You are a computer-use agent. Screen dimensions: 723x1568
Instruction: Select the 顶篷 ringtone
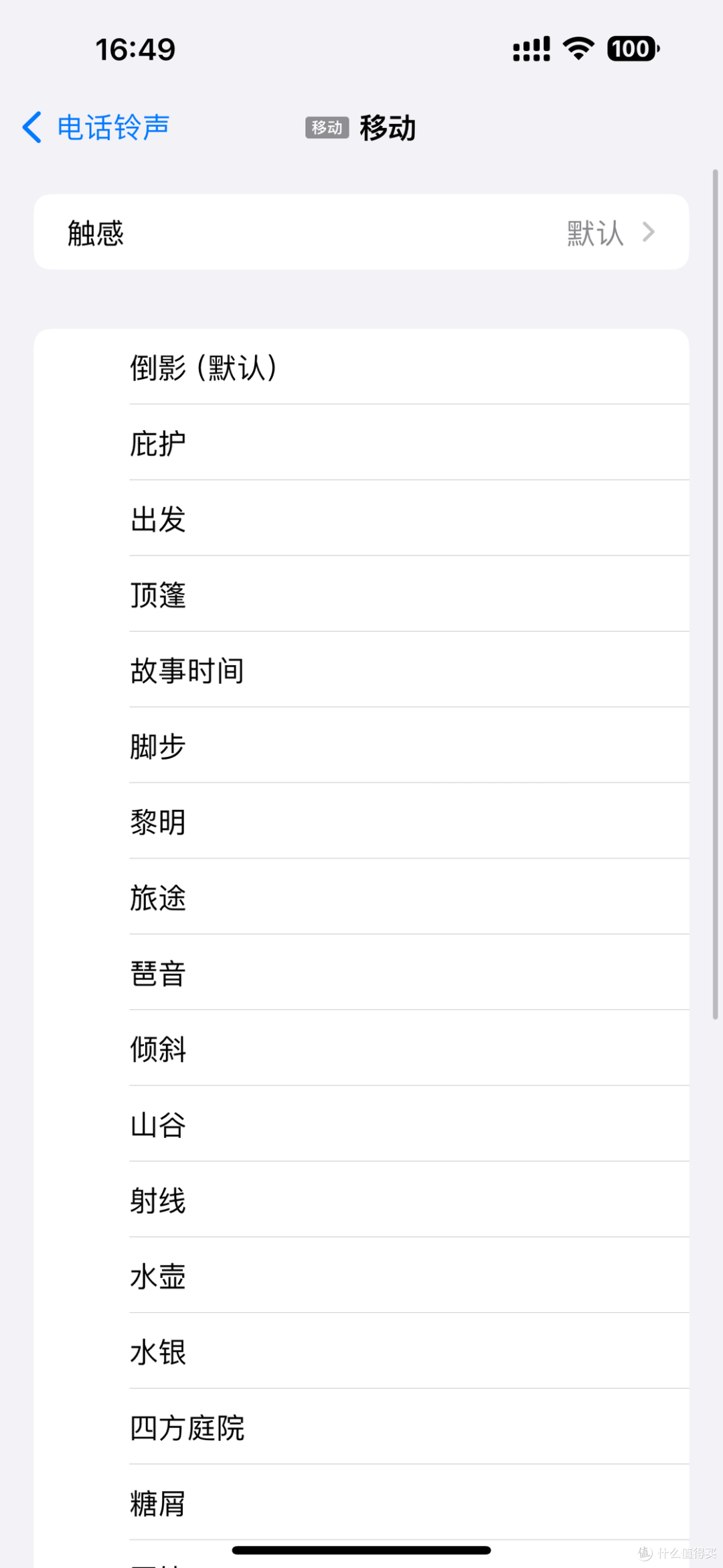(158, 595)
